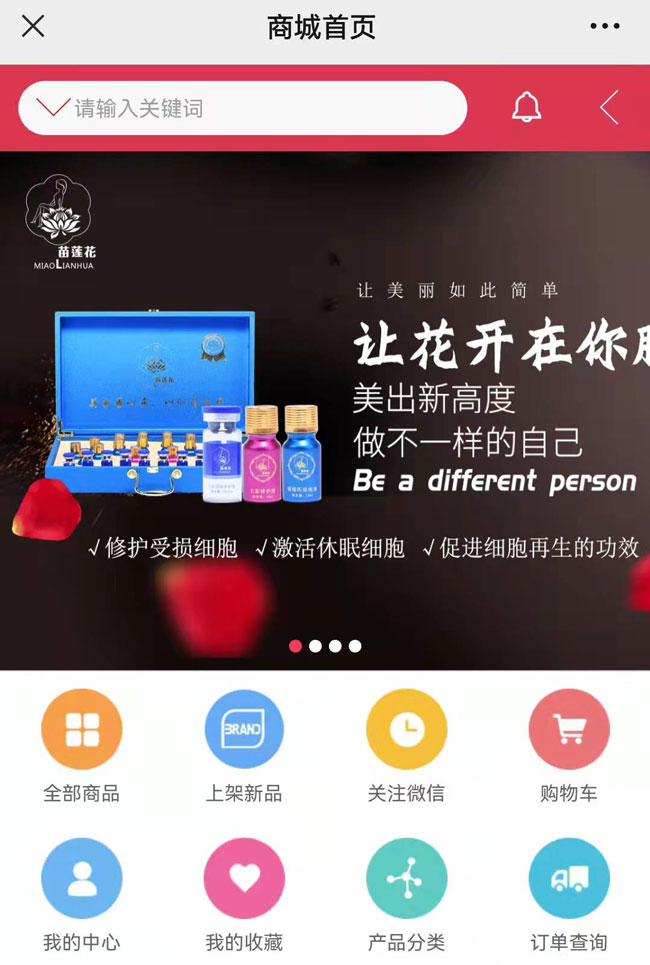The width and height of the screenshot is (650, 965).
Task: Open the notifications bell
Action: click(527, 107)
